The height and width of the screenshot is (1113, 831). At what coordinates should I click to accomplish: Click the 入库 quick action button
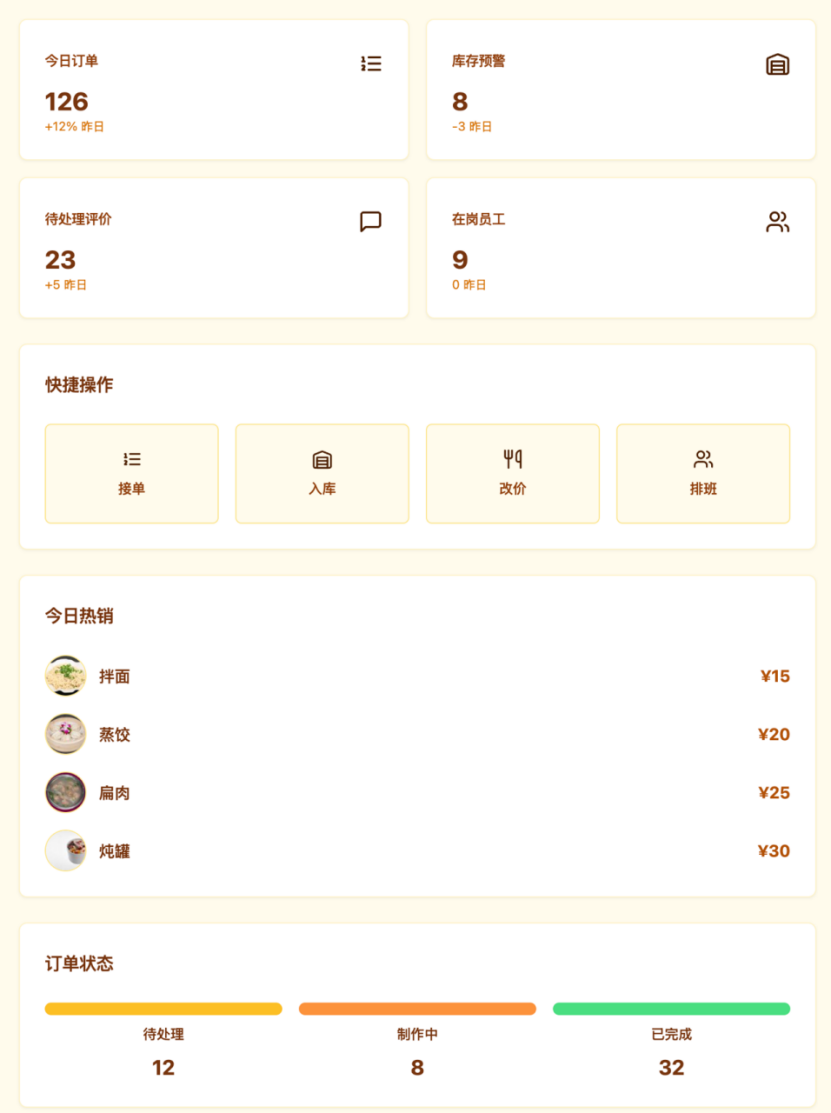[x=322, y=473]
